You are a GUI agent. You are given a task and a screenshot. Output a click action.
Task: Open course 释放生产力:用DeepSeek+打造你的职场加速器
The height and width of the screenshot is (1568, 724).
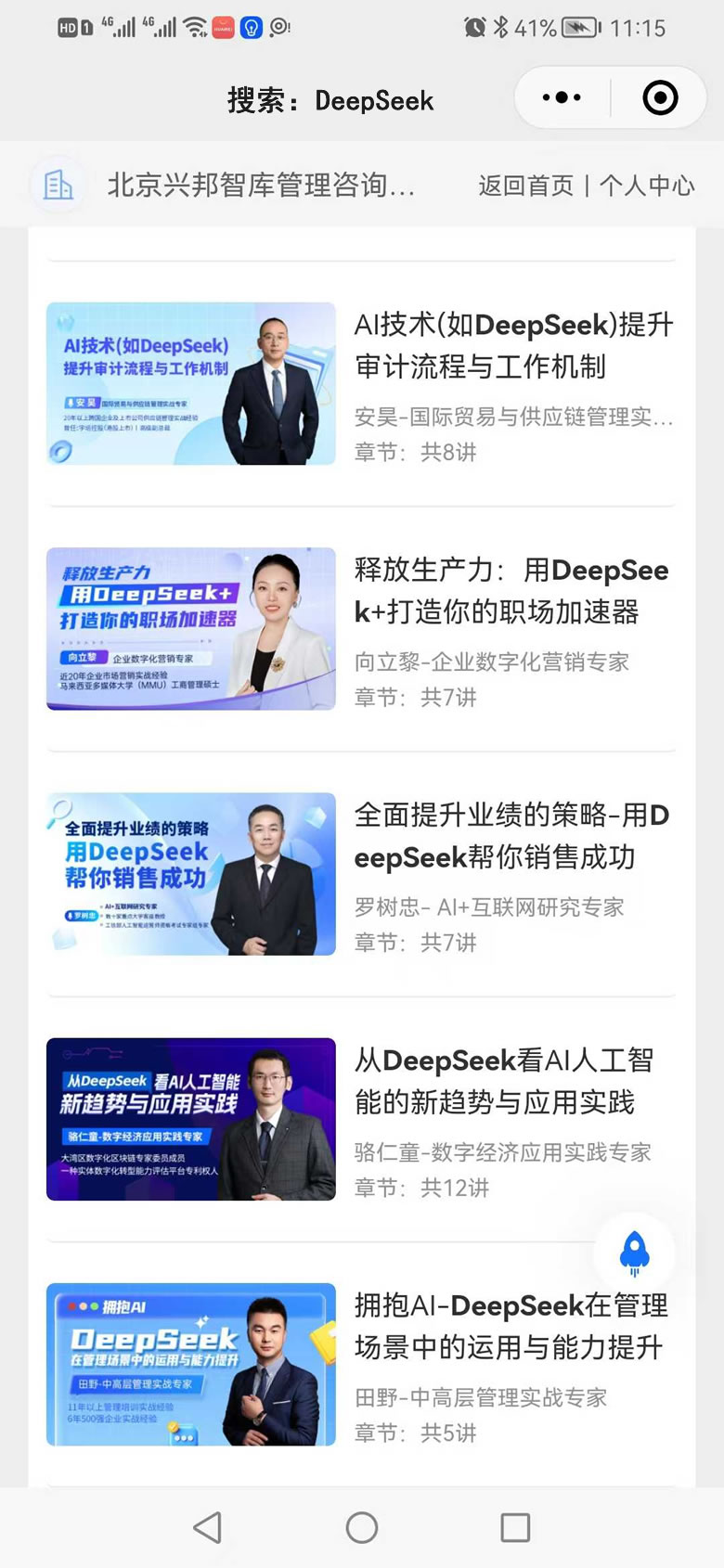[x=511, y=591]
